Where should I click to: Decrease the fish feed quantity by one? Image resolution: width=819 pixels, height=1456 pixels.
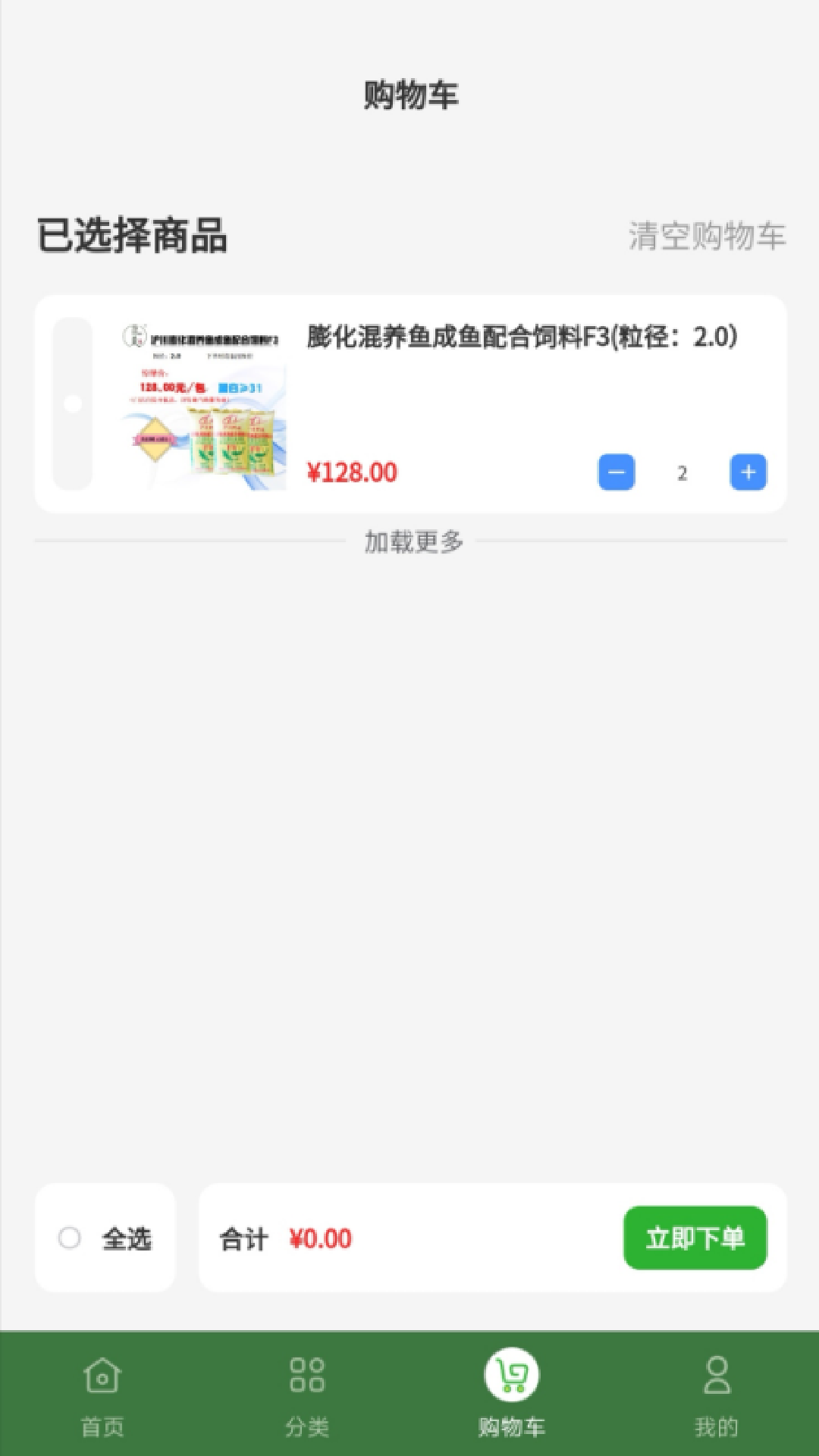pos(617,472)
